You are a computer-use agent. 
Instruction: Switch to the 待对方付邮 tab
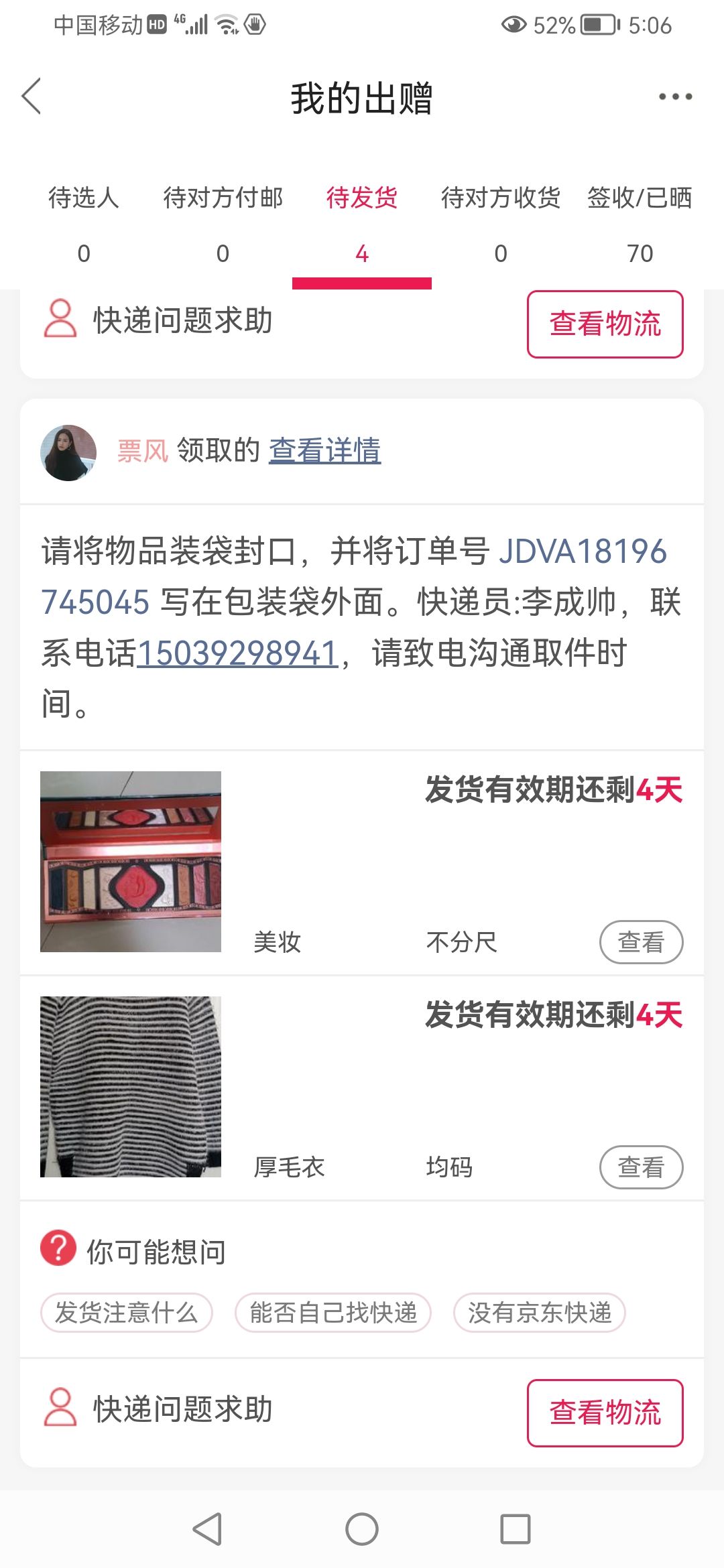pos(223,224)
